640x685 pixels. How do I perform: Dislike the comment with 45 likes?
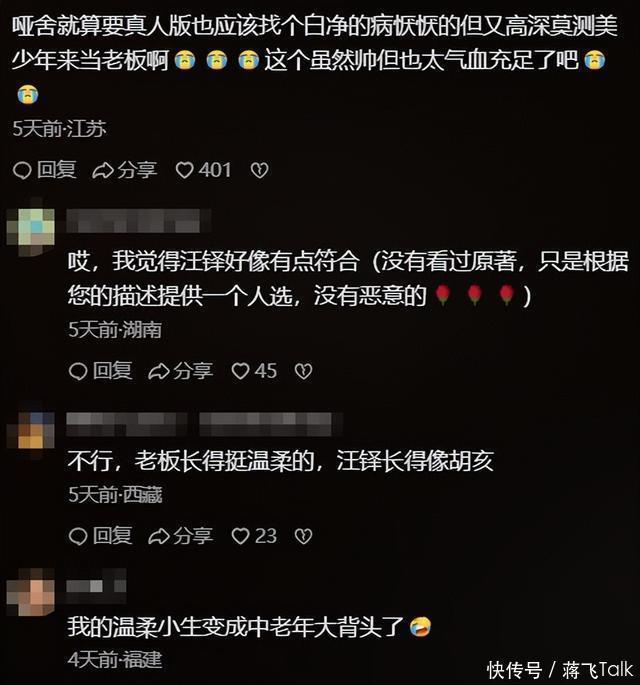(302, 371)
